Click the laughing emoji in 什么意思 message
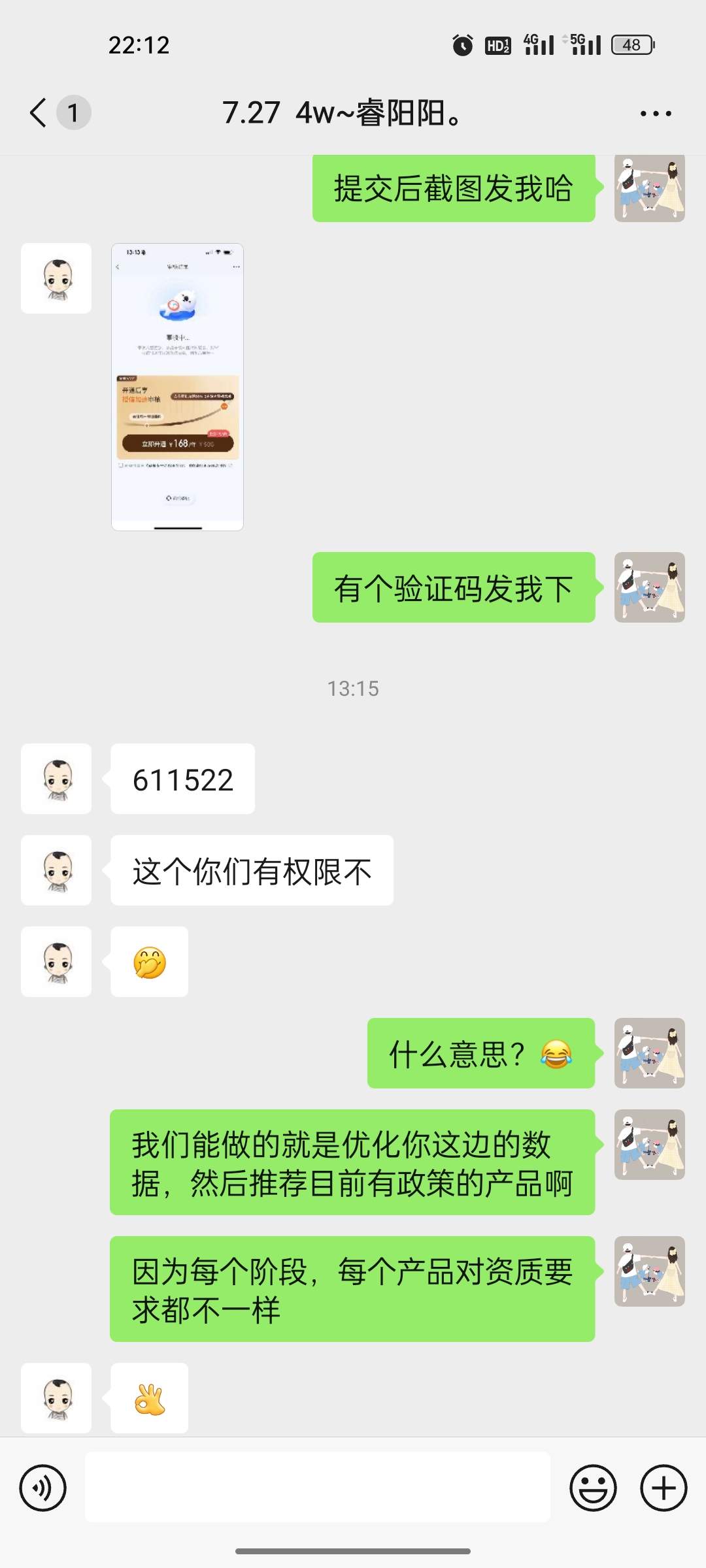Image resolution: width=706 pixels, height=1568 pixels. tap(555, 1052)
